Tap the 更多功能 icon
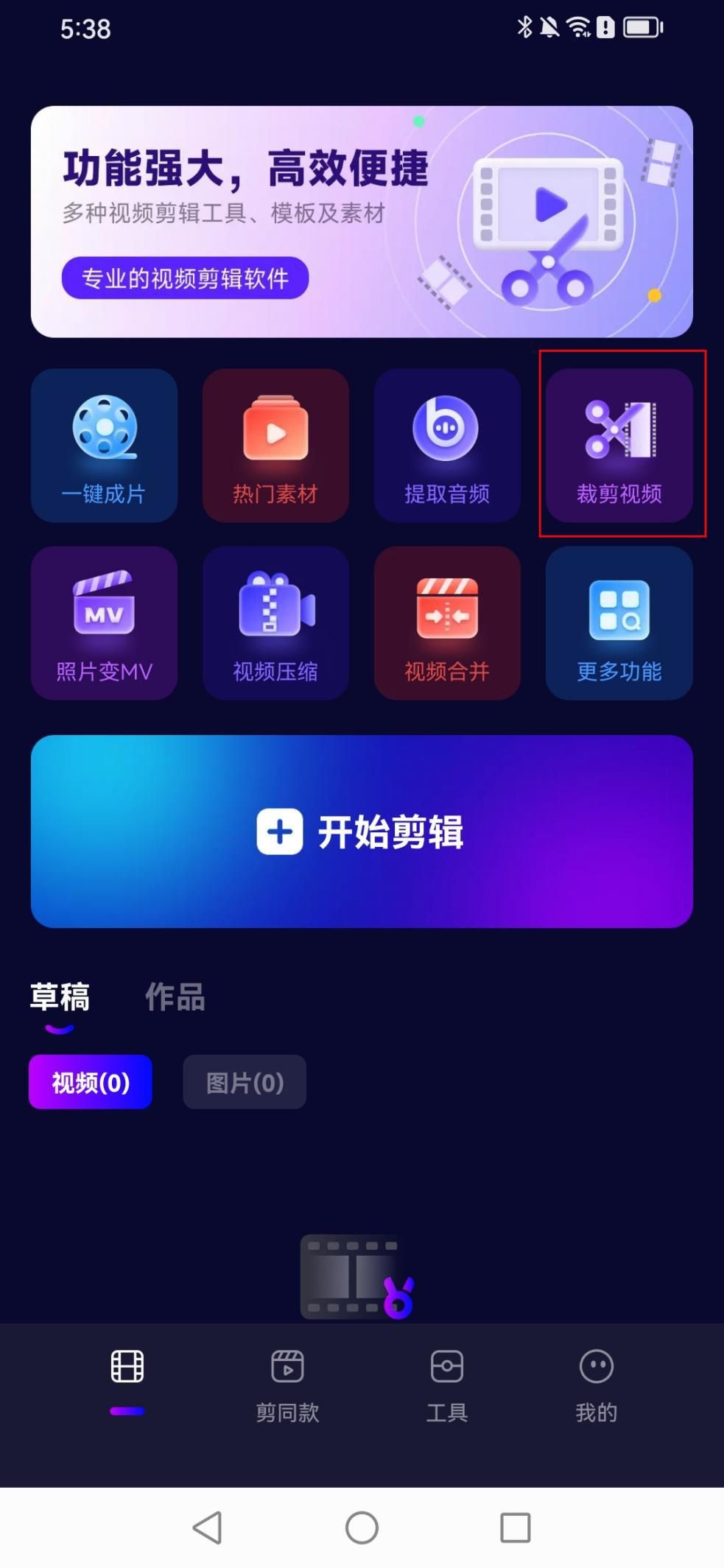The width and height of the screenshot is (724, 1568). pyautogui.click(x=619, y=622)
